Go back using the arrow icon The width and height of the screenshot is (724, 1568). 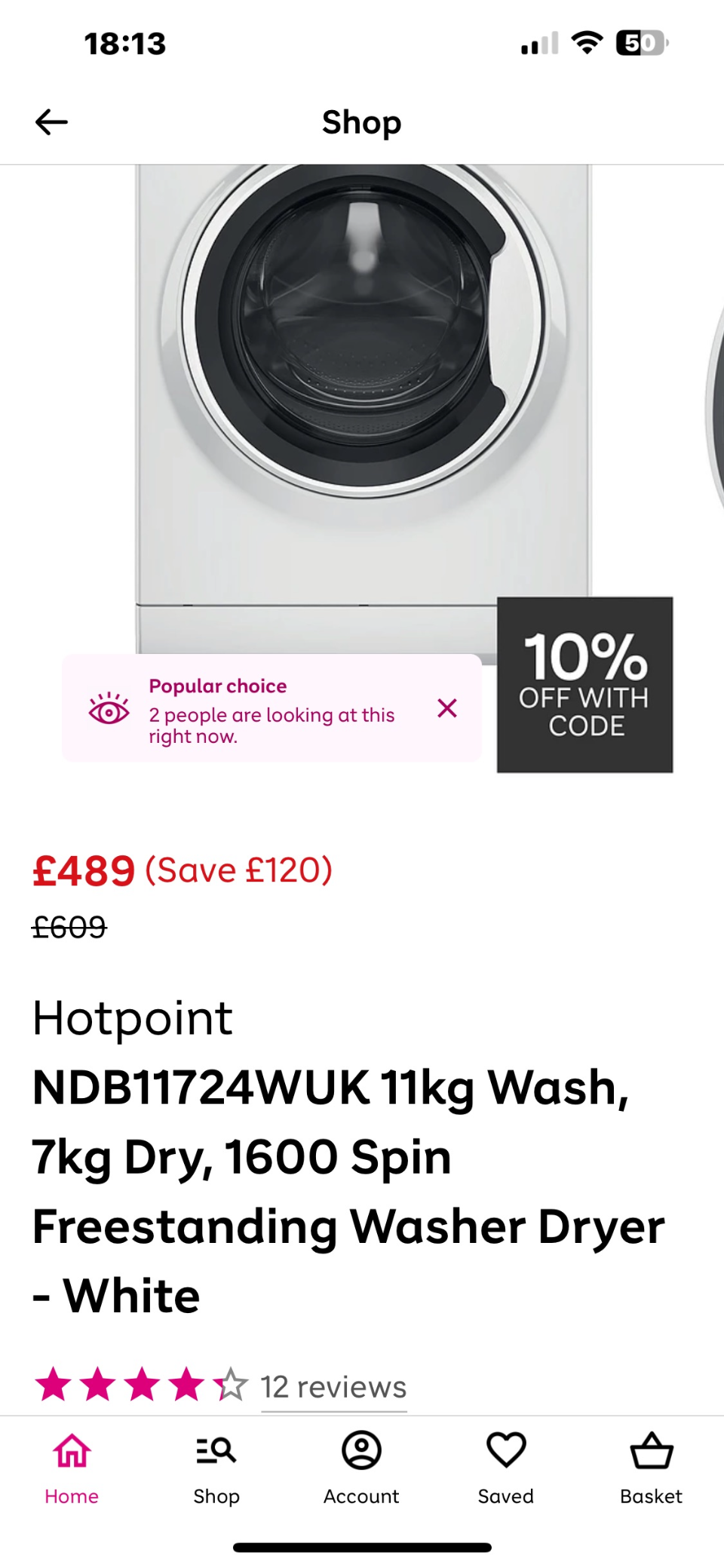(x=51, y=121)
